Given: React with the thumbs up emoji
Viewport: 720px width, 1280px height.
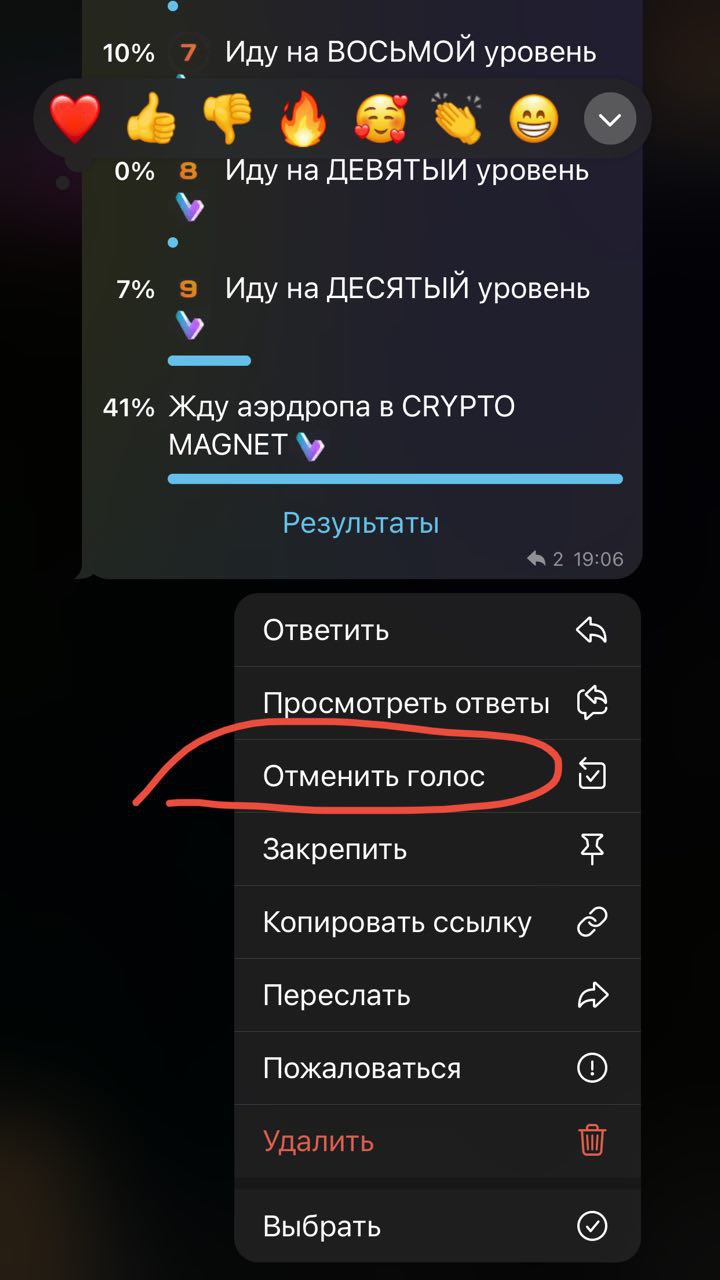Looking at the screenshot, I should 151,120.
